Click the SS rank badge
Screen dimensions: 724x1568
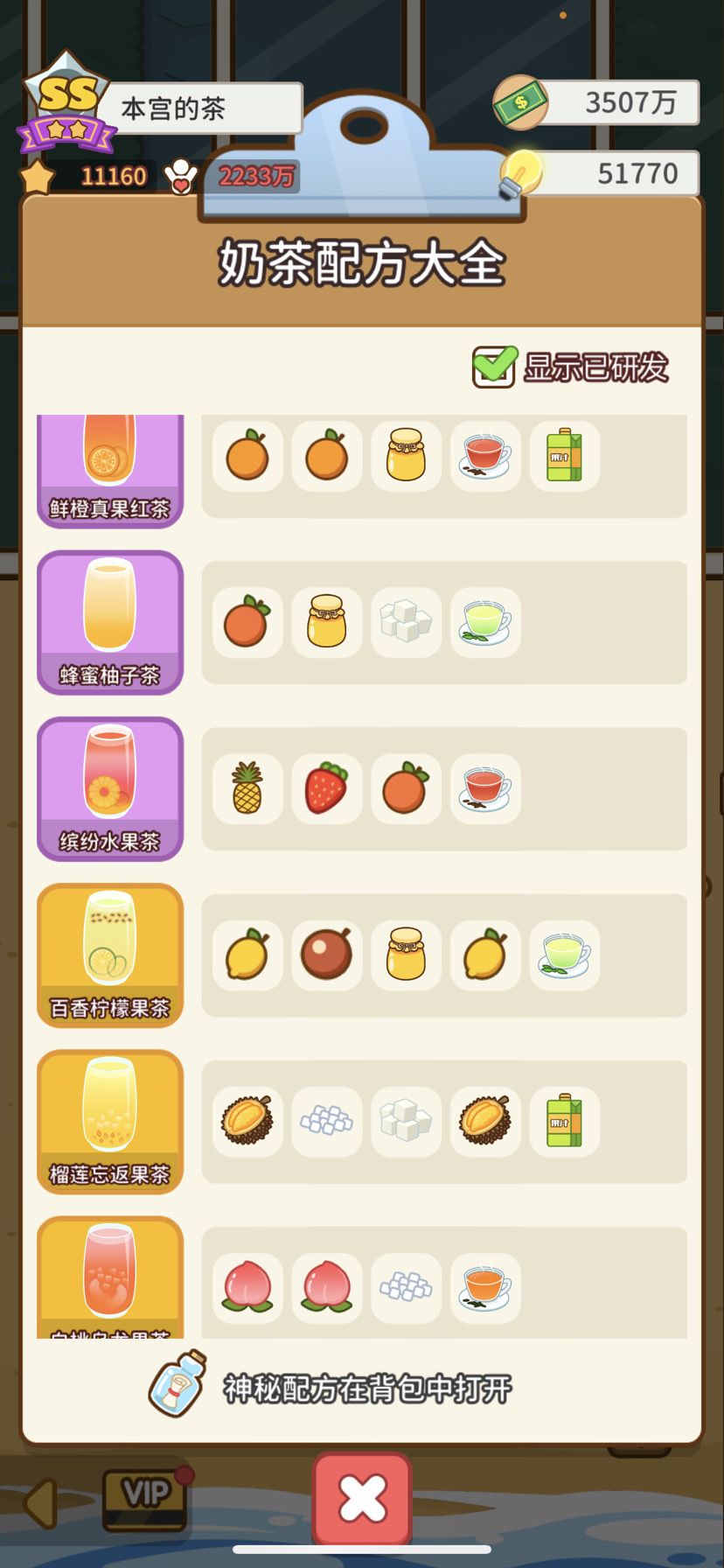pyautogui.click(x=66, y=96)
